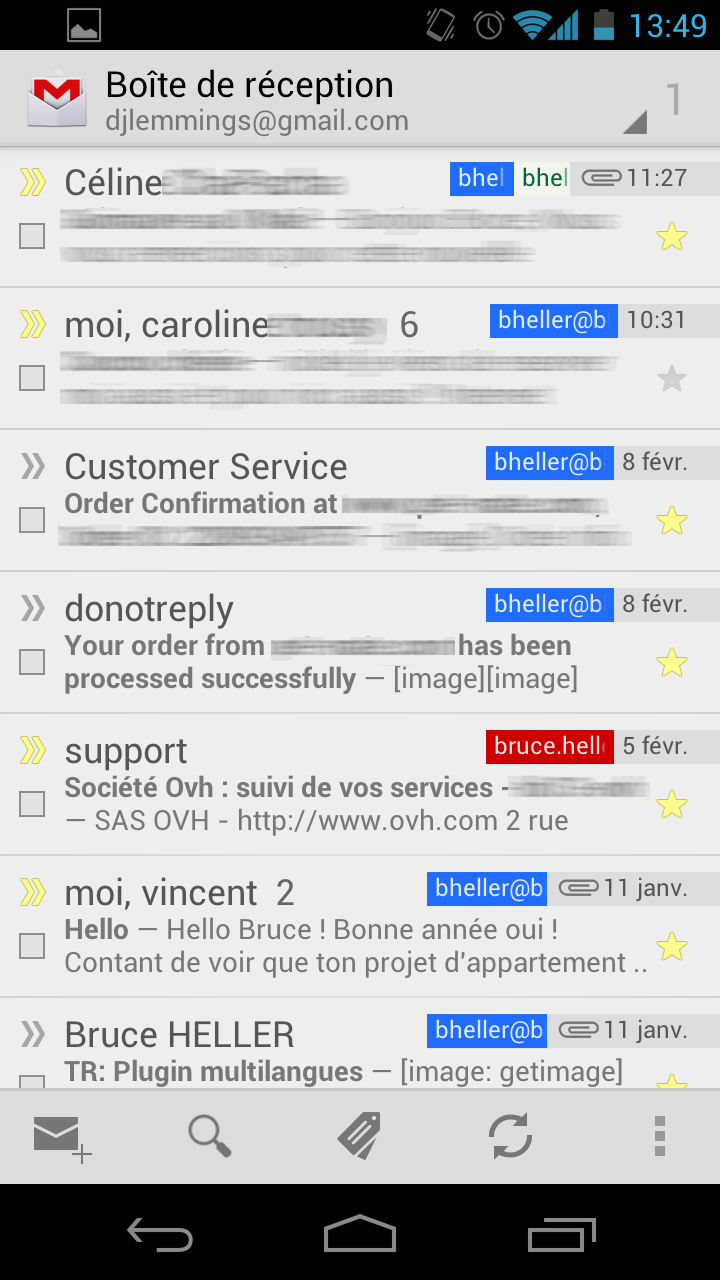The image size is (720, 1280).
Task: Select the Customer Service email checkbox
Action: pos(32,520)
